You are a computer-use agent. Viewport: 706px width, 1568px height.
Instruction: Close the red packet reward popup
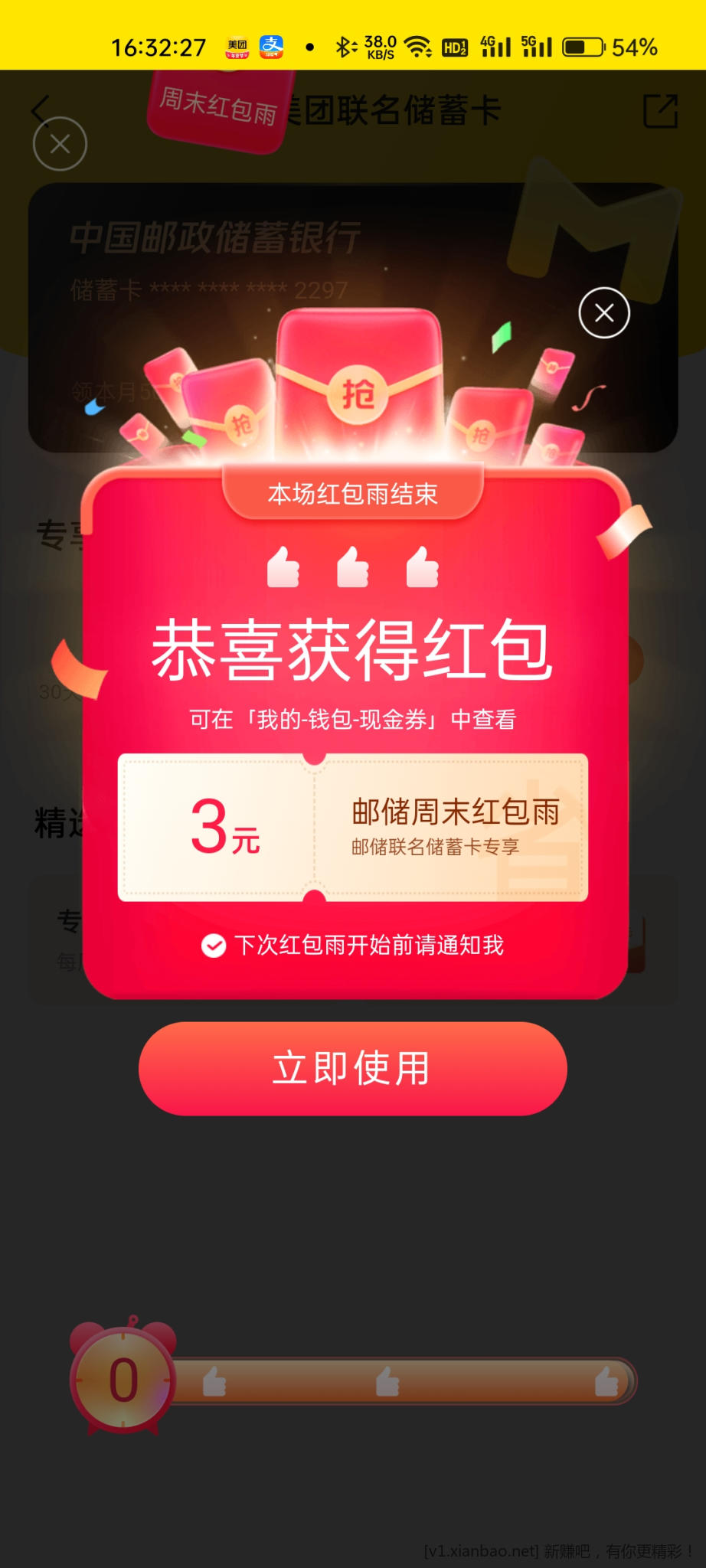pyautogui.click(x=604, y=312)
